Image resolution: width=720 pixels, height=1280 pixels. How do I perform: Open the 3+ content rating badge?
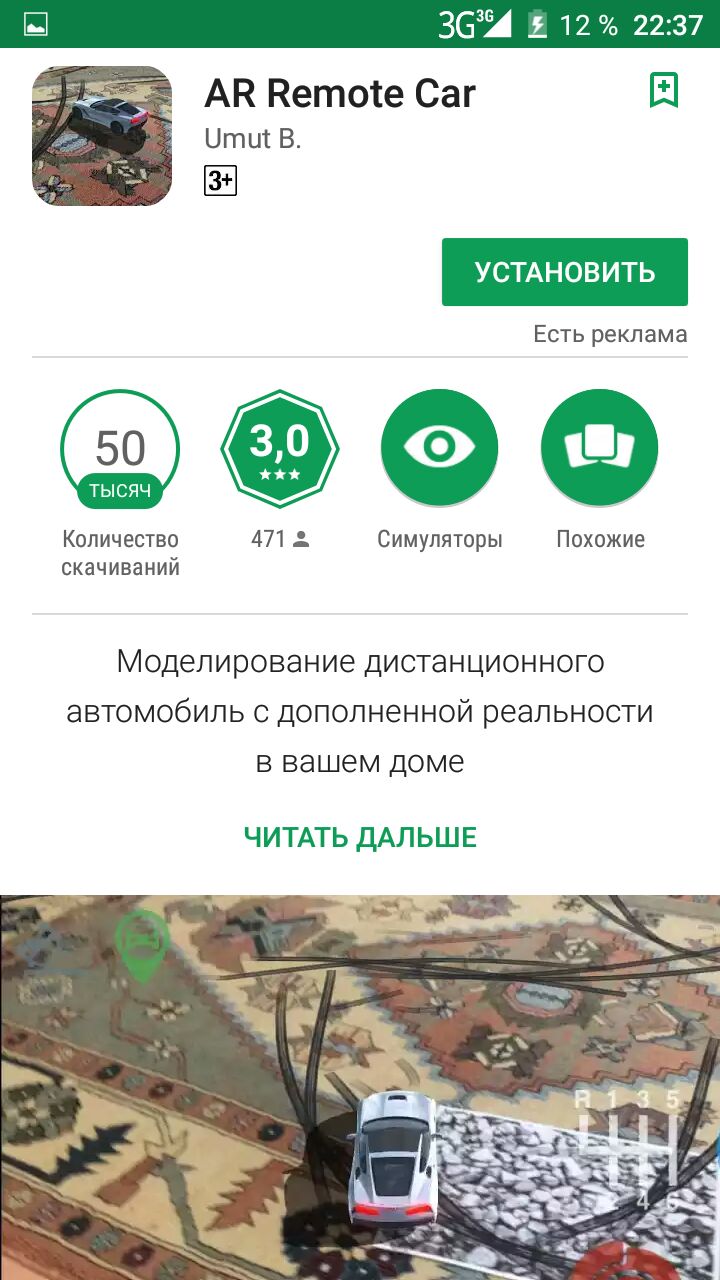[x=220, y=181]
